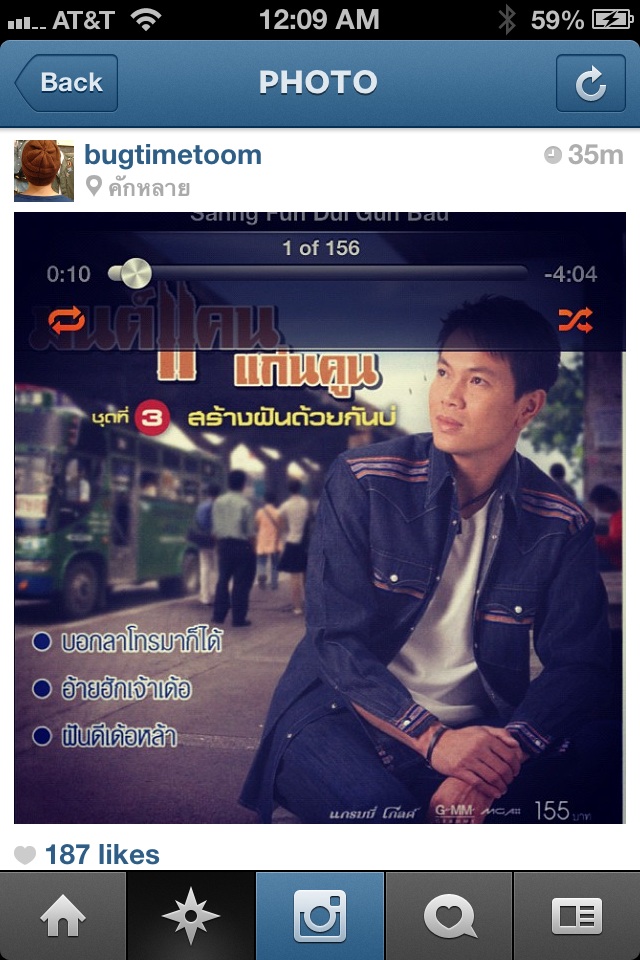View the 187 likes list
640x960 pixels.
click(x=101, y=854)
